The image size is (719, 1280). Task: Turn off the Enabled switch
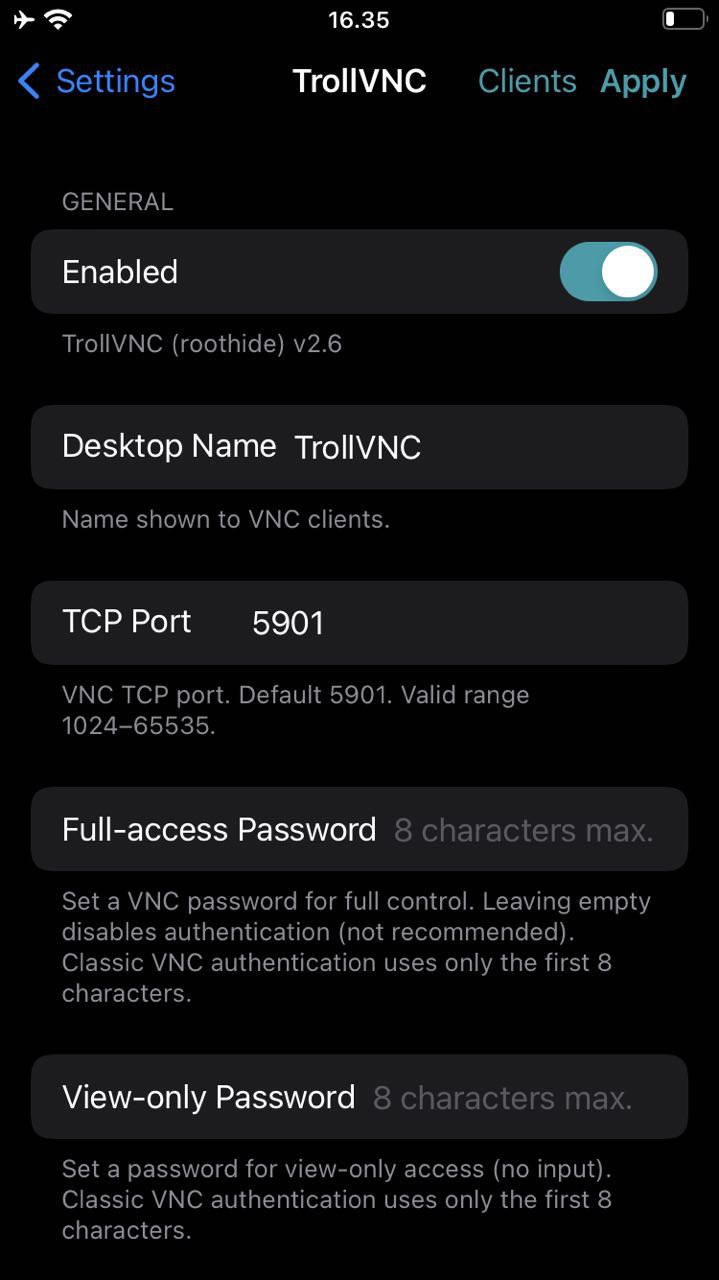coord(608,272)
